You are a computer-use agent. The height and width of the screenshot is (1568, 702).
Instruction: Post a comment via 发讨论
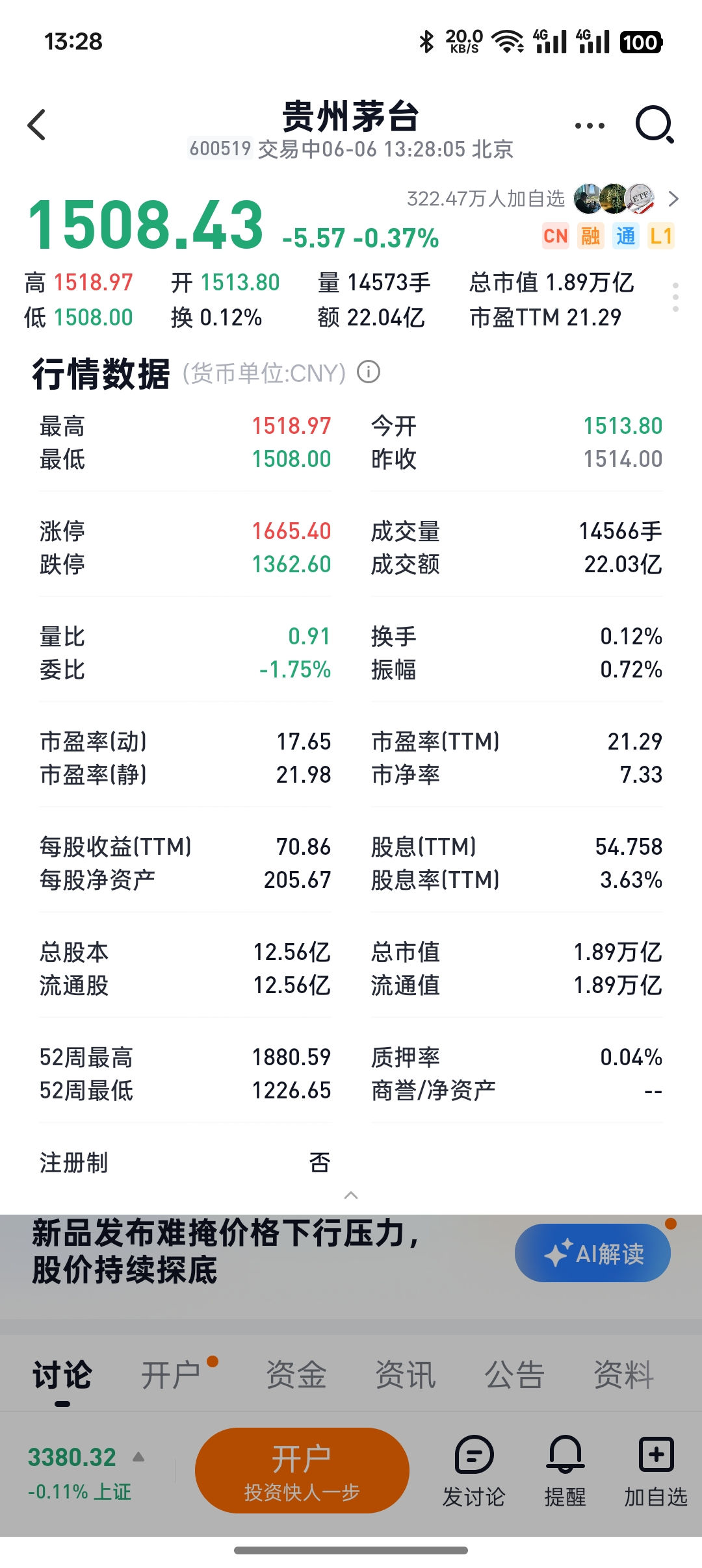tap(474, 1471)
